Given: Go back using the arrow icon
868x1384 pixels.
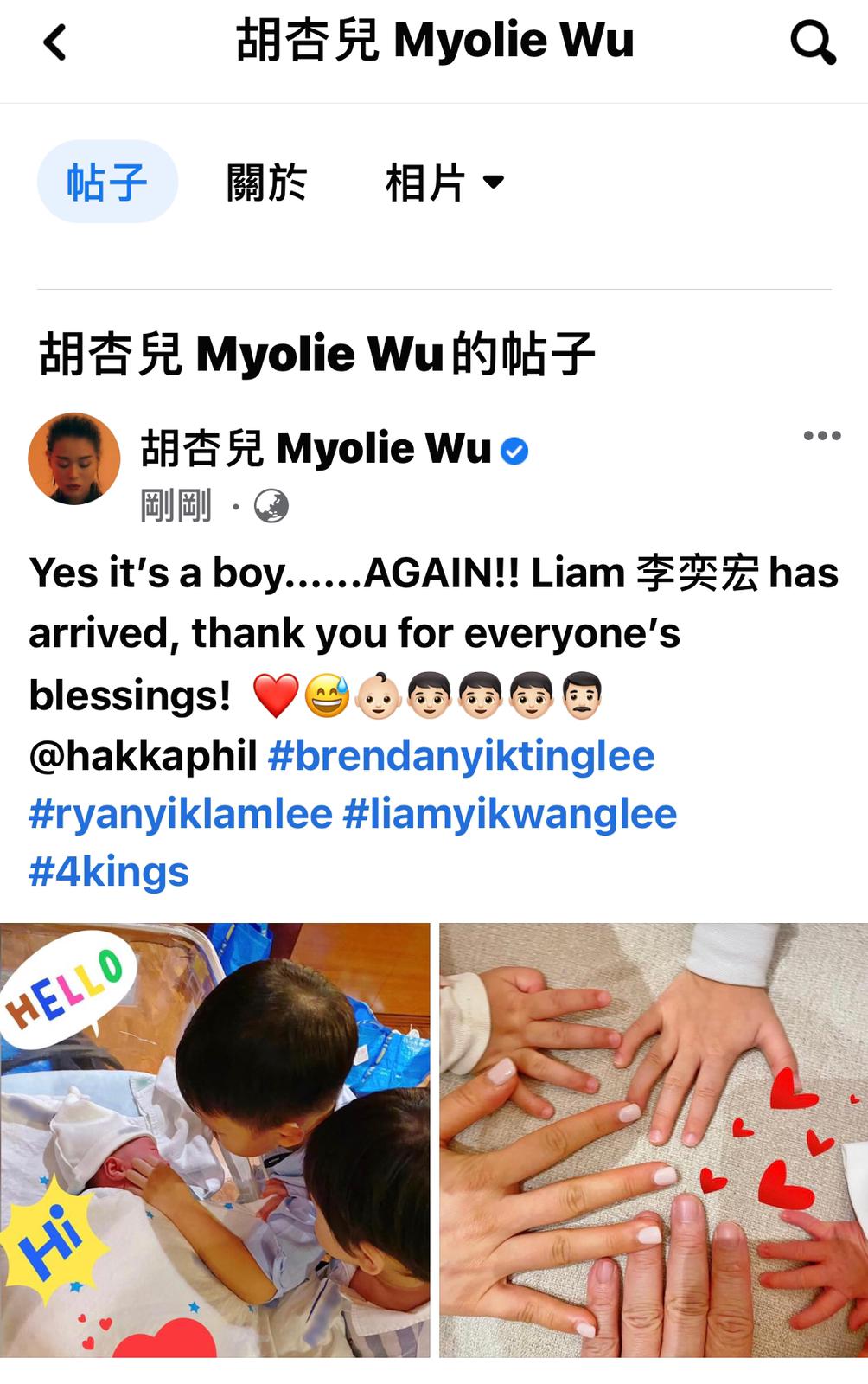Looking at the screenshot, I should 54,42.
